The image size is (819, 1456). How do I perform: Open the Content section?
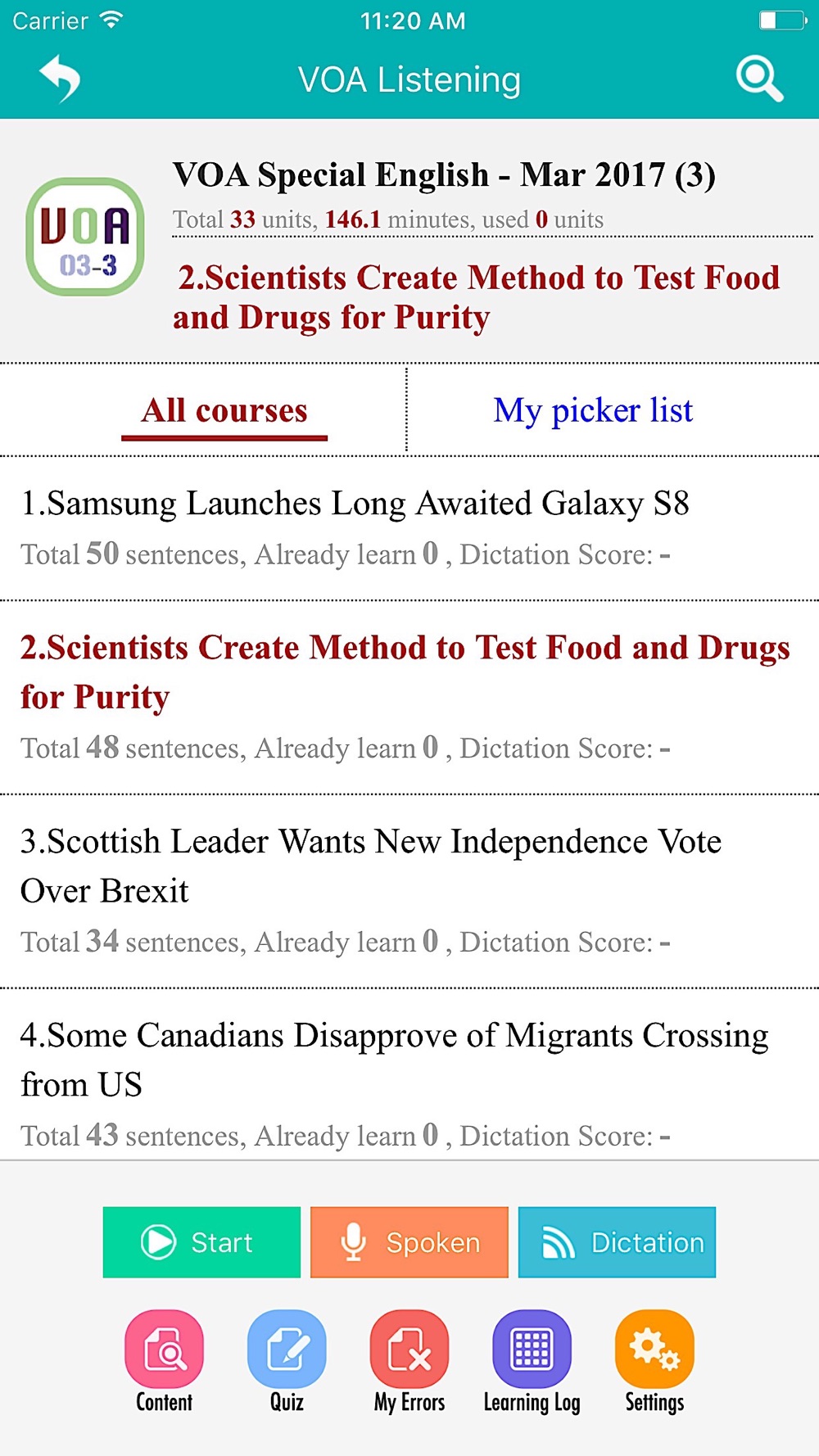point(165,1362)
